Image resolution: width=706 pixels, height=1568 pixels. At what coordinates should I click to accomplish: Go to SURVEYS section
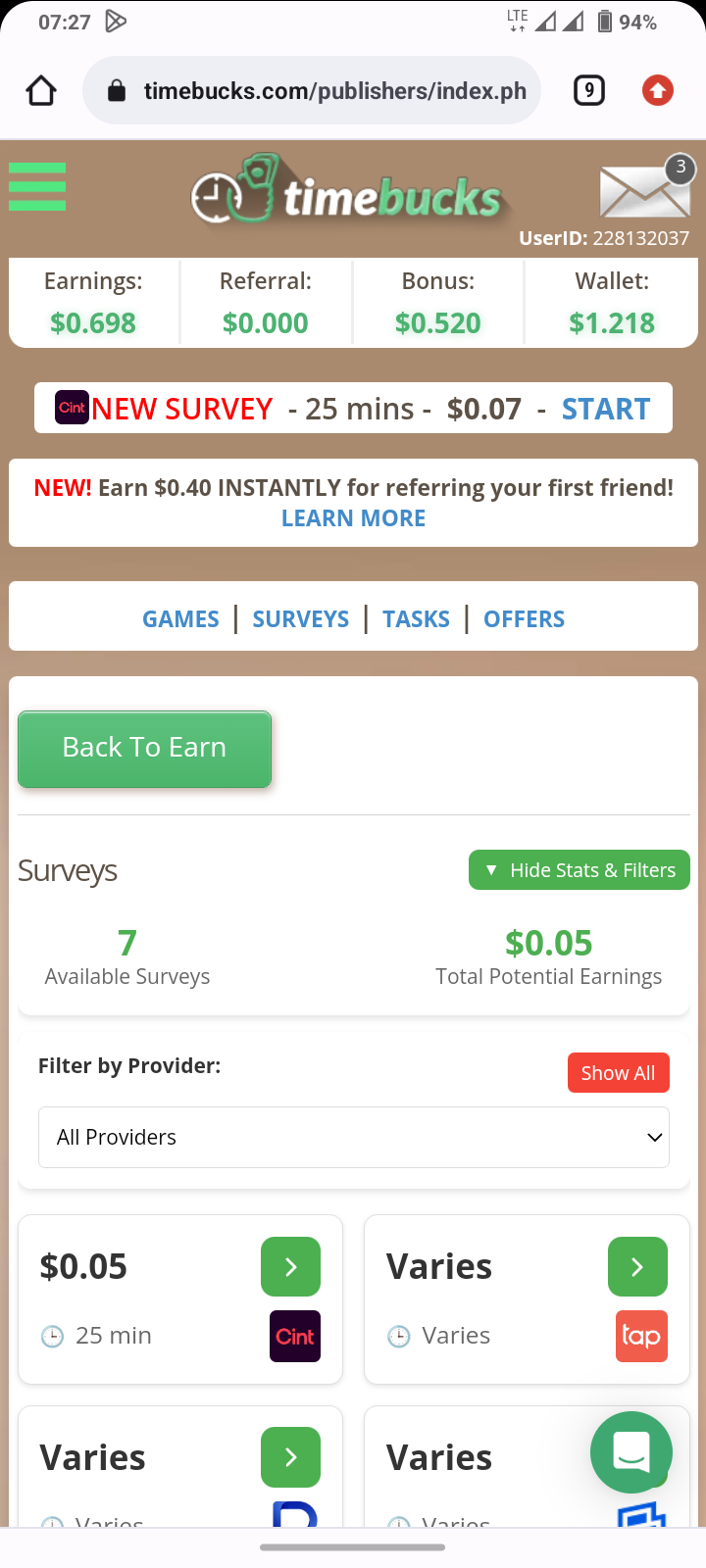pos(300,619)
